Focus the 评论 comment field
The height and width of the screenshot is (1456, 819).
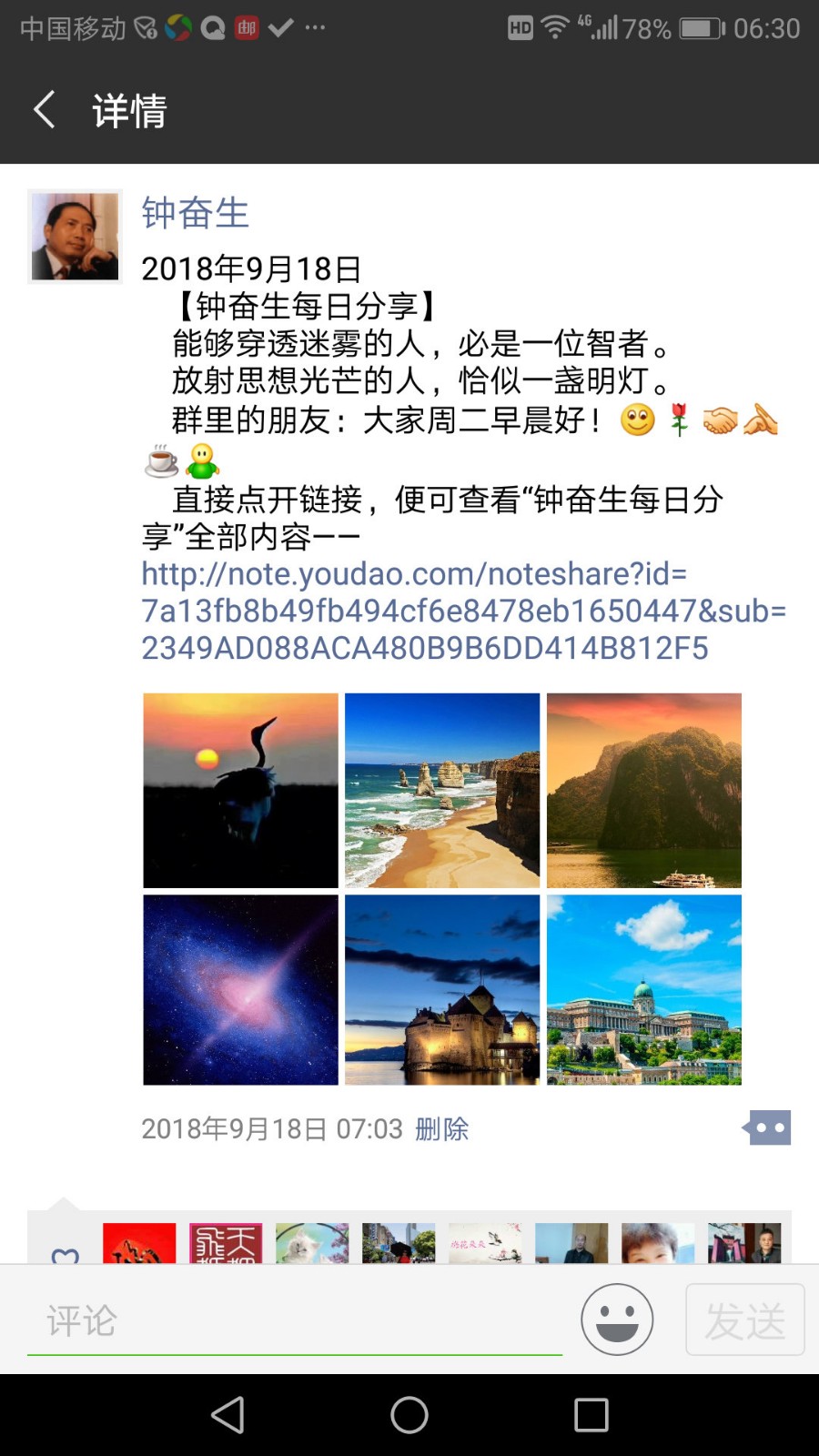[295, 1320]
